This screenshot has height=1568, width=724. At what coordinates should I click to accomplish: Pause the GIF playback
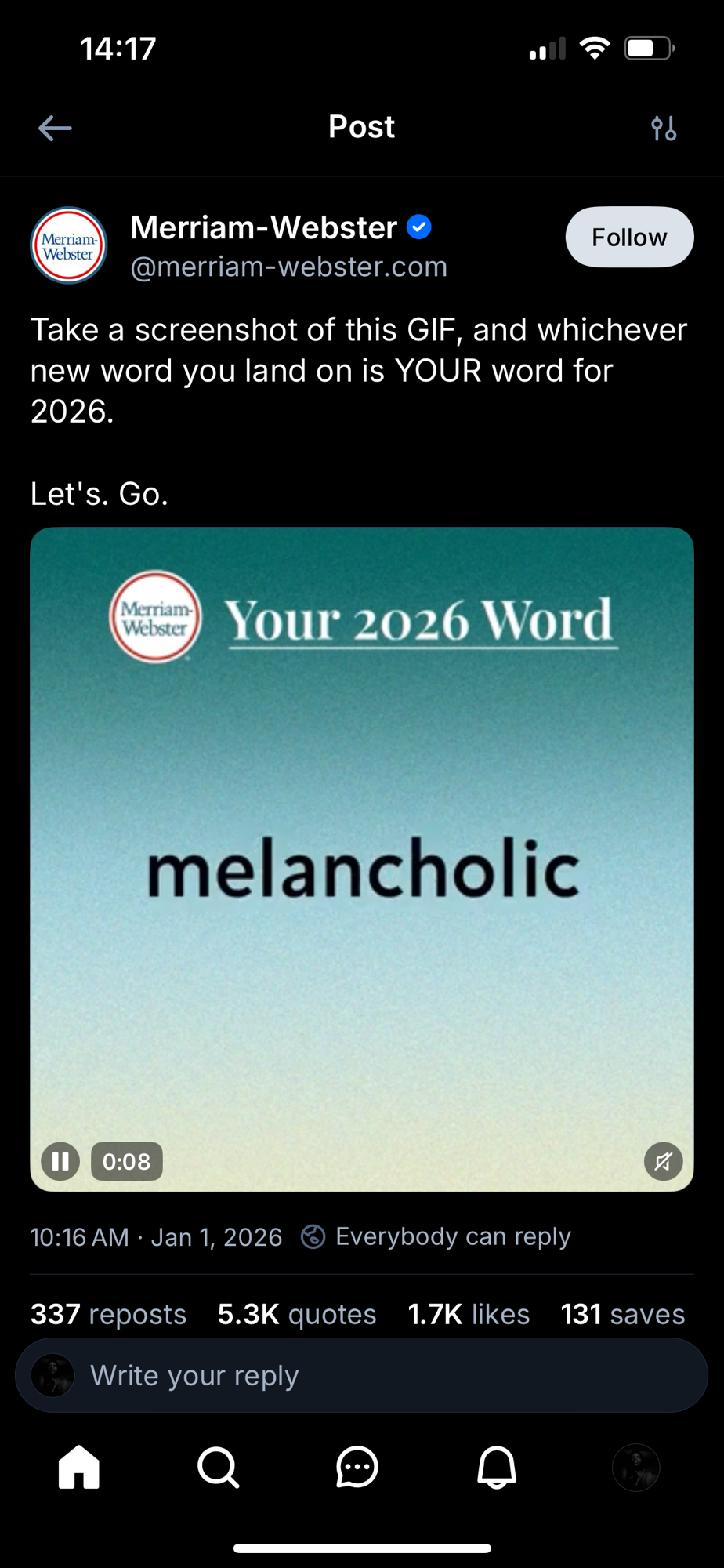[60, 1161]
